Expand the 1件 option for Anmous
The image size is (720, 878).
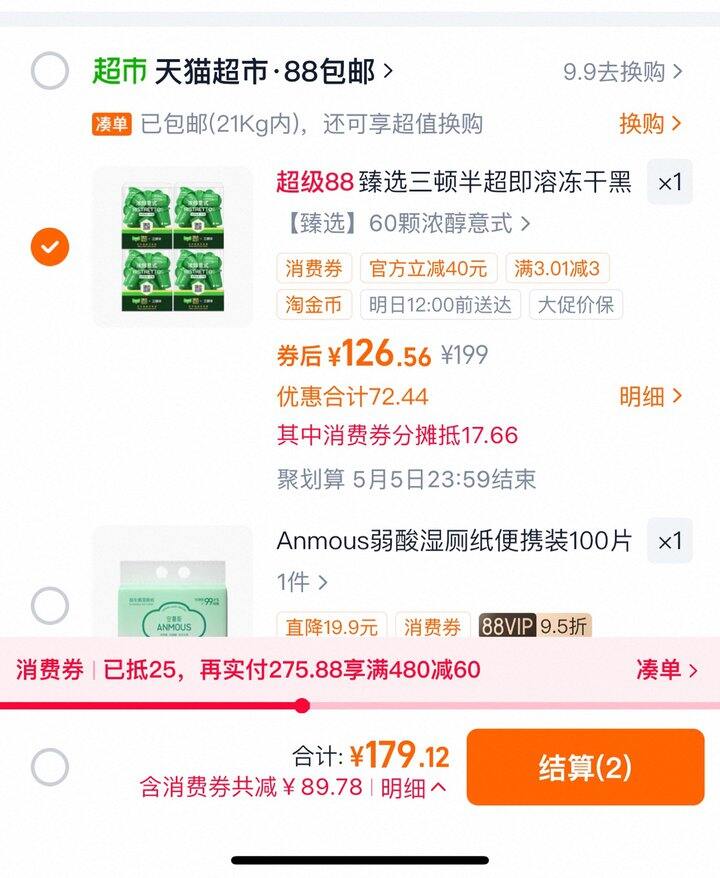[302, 581]
